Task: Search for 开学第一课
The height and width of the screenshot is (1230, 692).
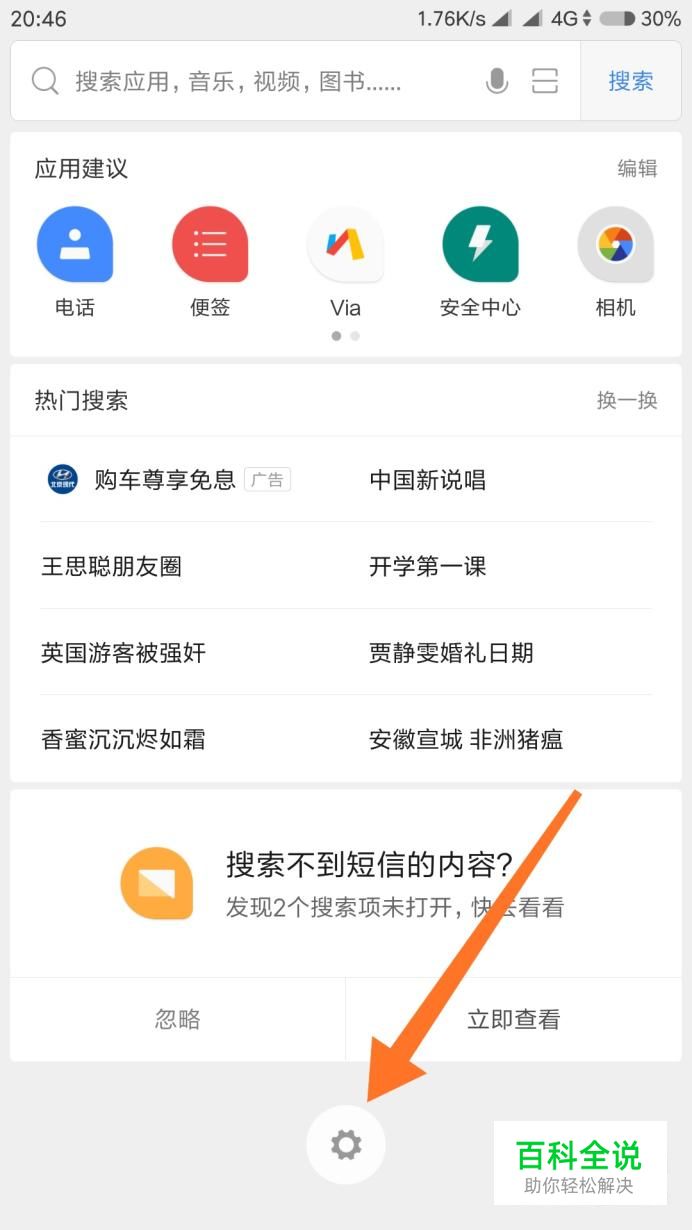Action: 428,567
